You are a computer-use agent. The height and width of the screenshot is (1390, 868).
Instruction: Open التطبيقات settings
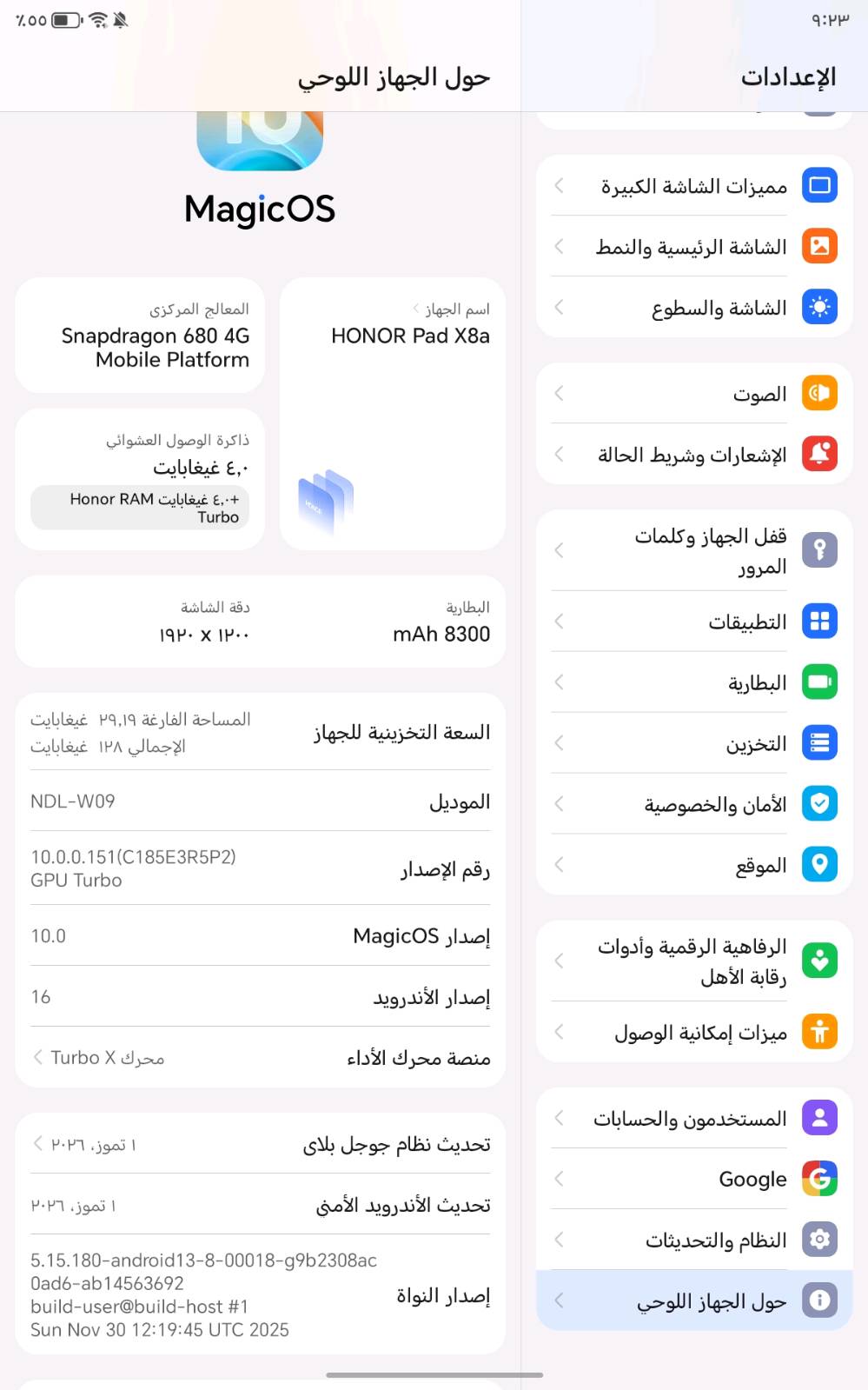click(694, 622)
